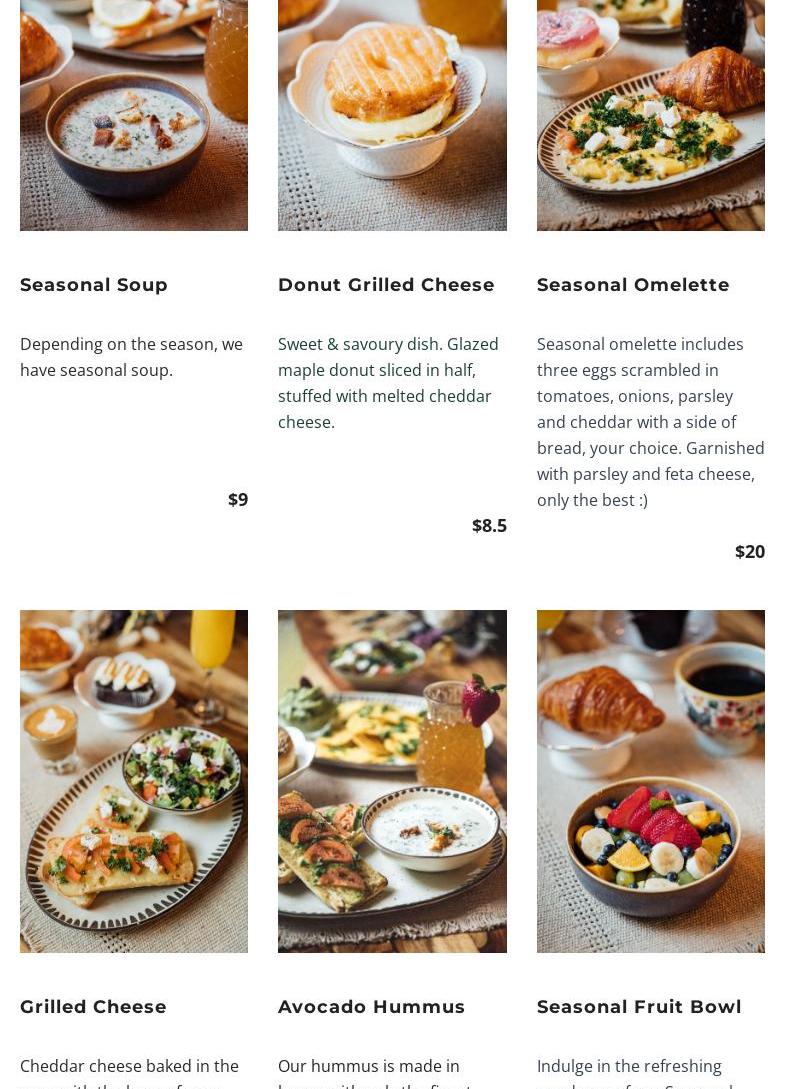This screenshot has width=785, height=1089.
Task: Open the Grilled Cheese item
Action: tap(93, 1007)
